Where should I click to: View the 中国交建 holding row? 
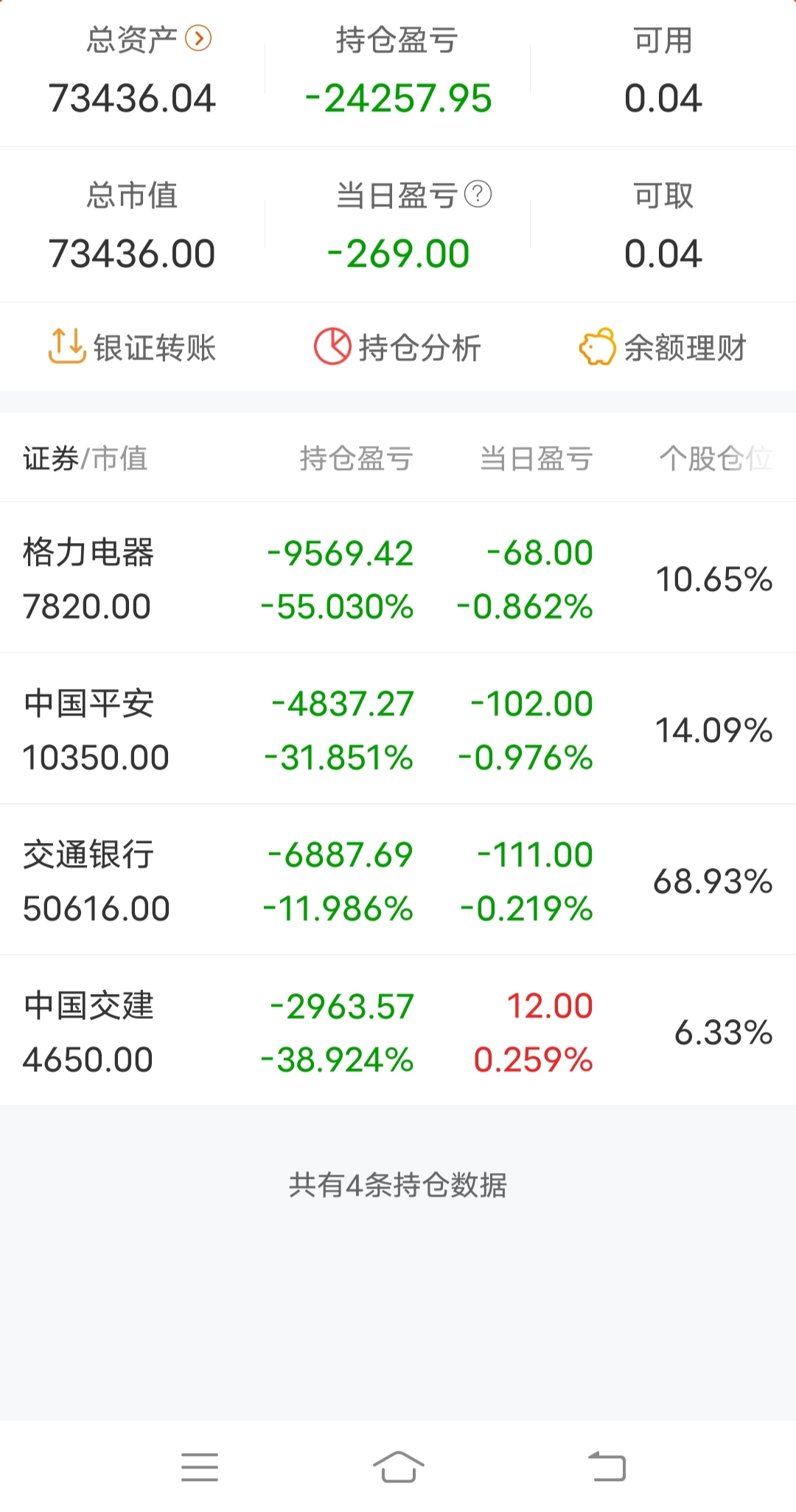pos(398,1032)
